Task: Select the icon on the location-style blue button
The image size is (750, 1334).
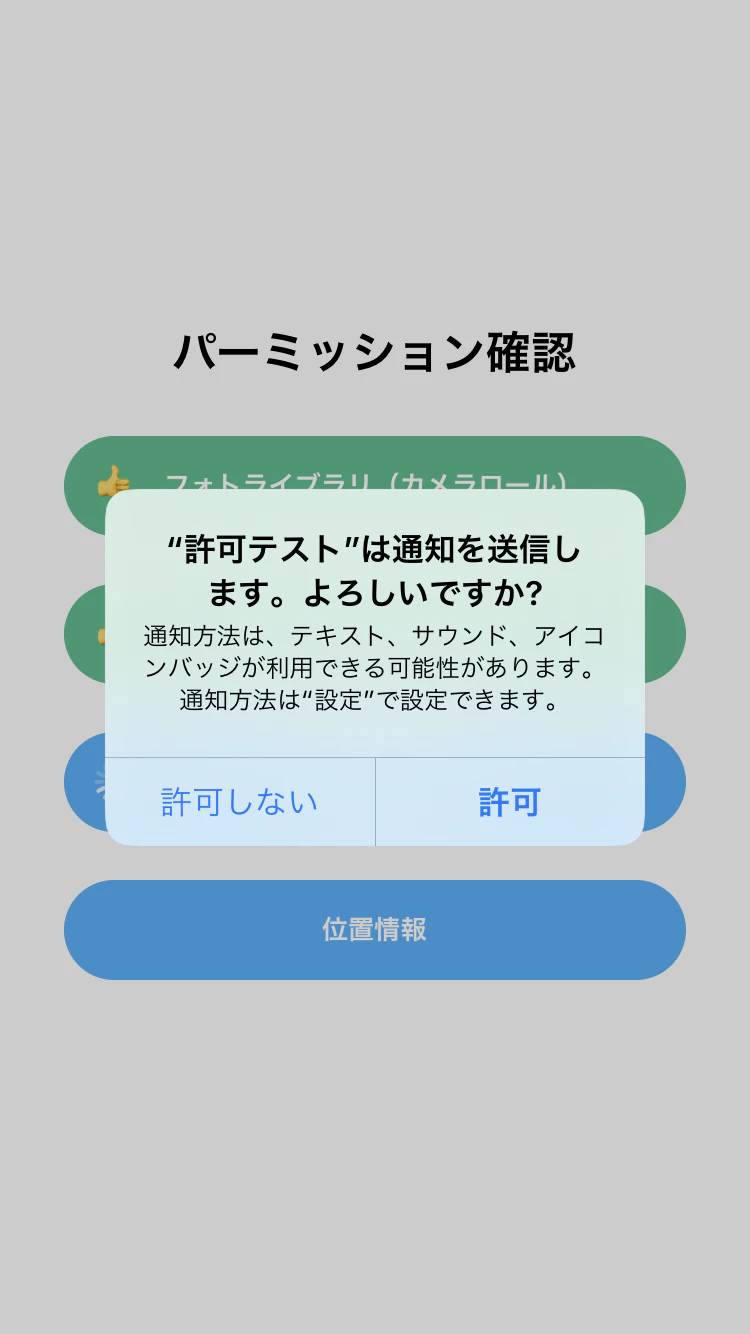Action: coord(101,783)
